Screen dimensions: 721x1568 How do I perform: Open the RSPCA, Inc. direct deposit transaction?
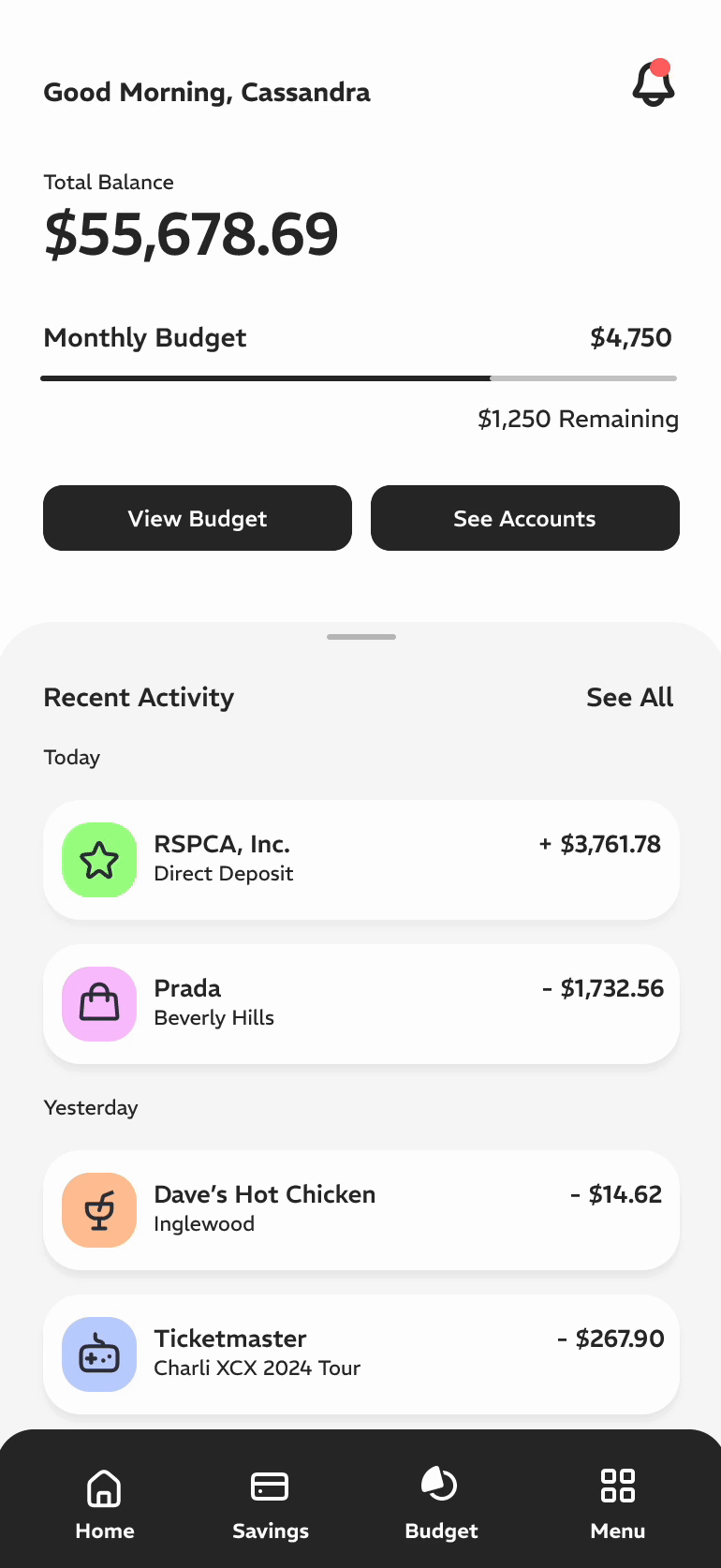pyautogui.click(x=361, y=860)
